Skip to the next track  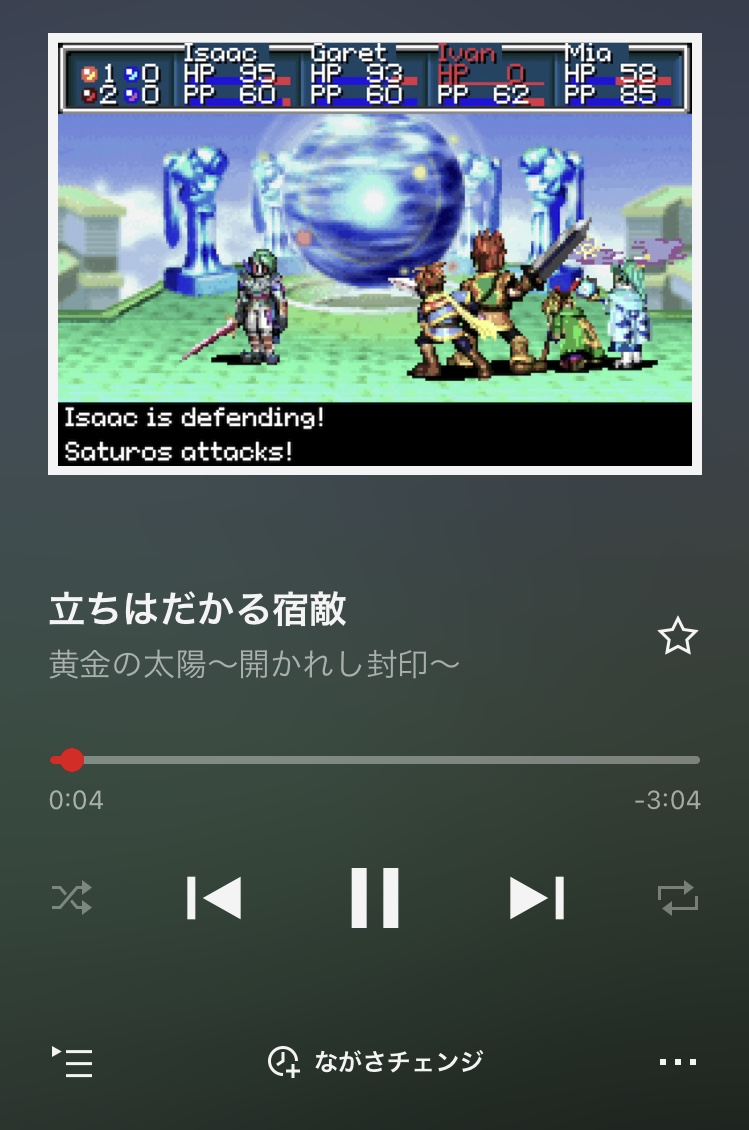coord(537,897)
